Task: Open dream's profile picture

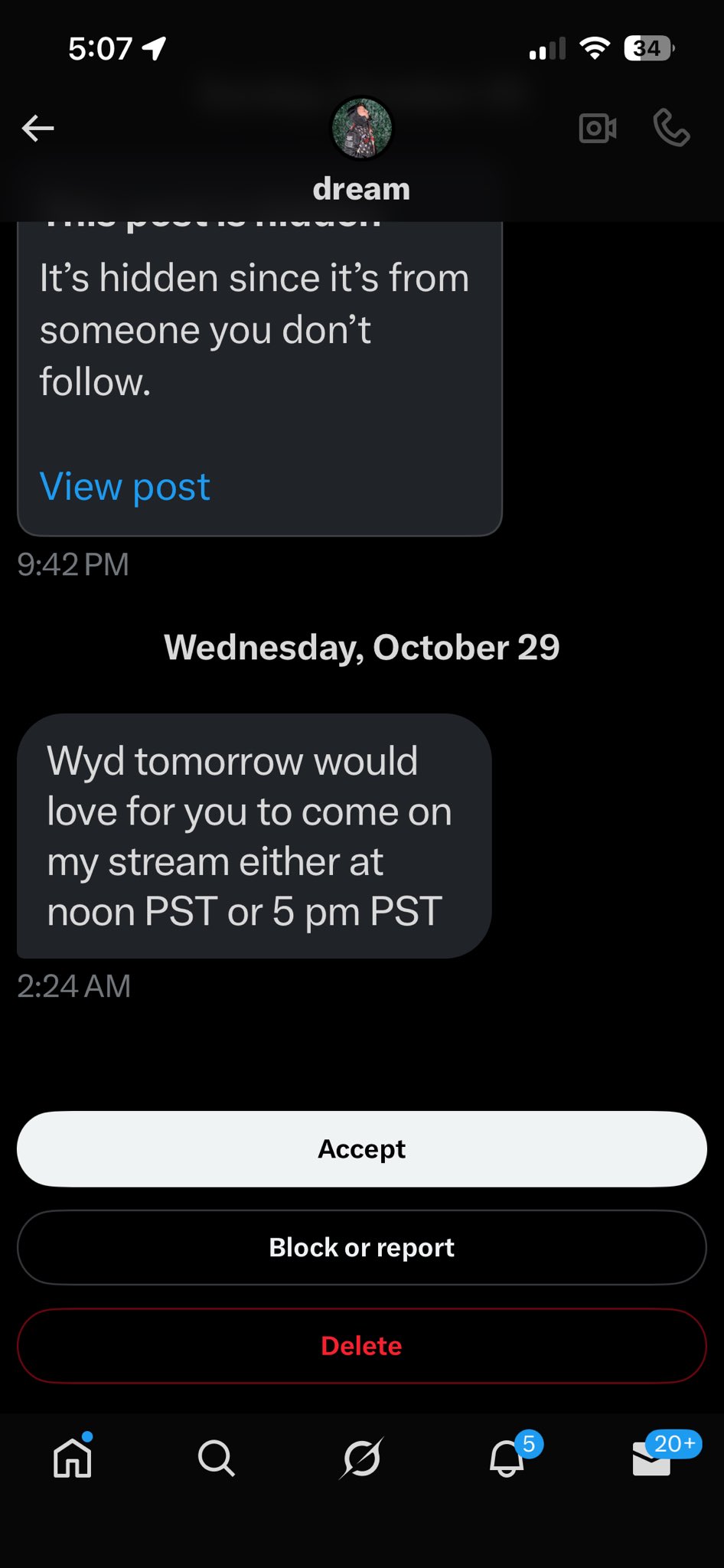Action: click(x=361, y=128)
